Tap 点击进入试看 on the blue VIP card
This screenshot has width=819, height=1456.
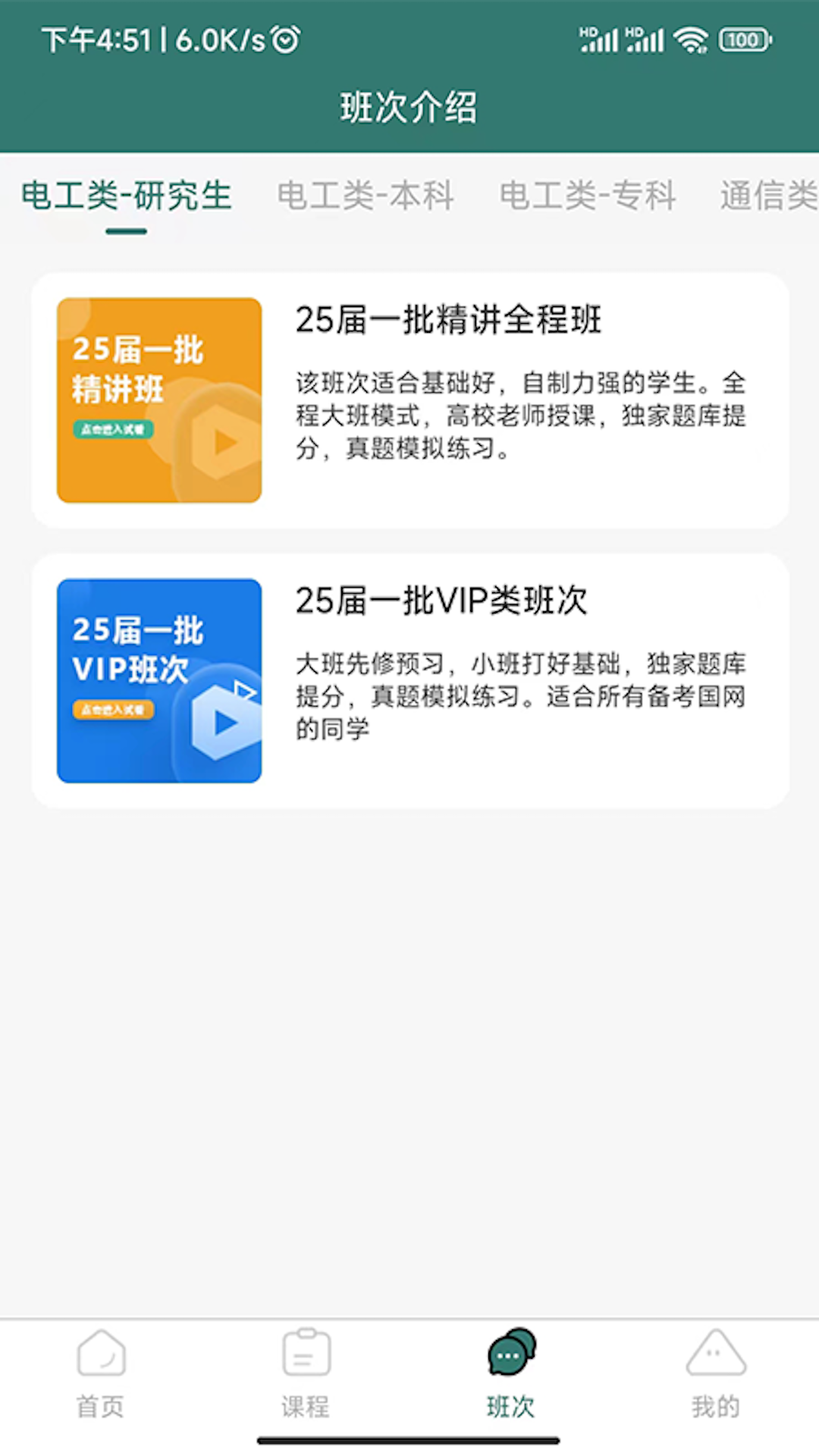coord(111,711)
